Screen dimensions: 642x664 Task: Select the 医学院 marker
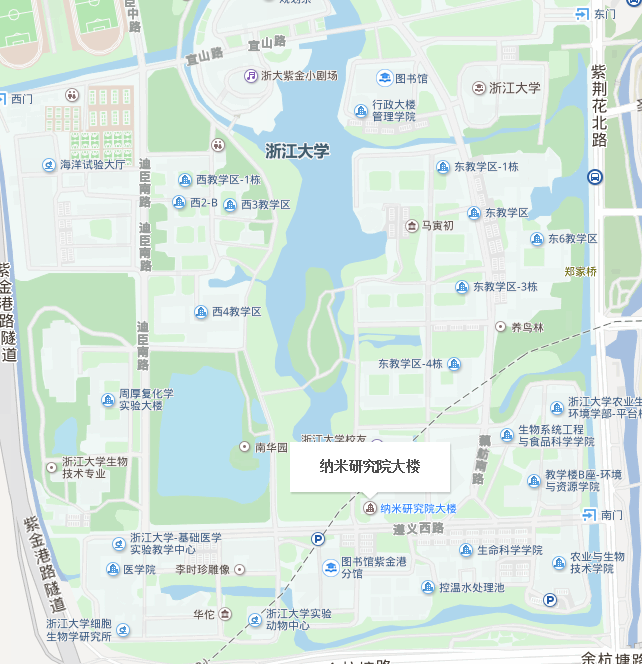(113, 570)
